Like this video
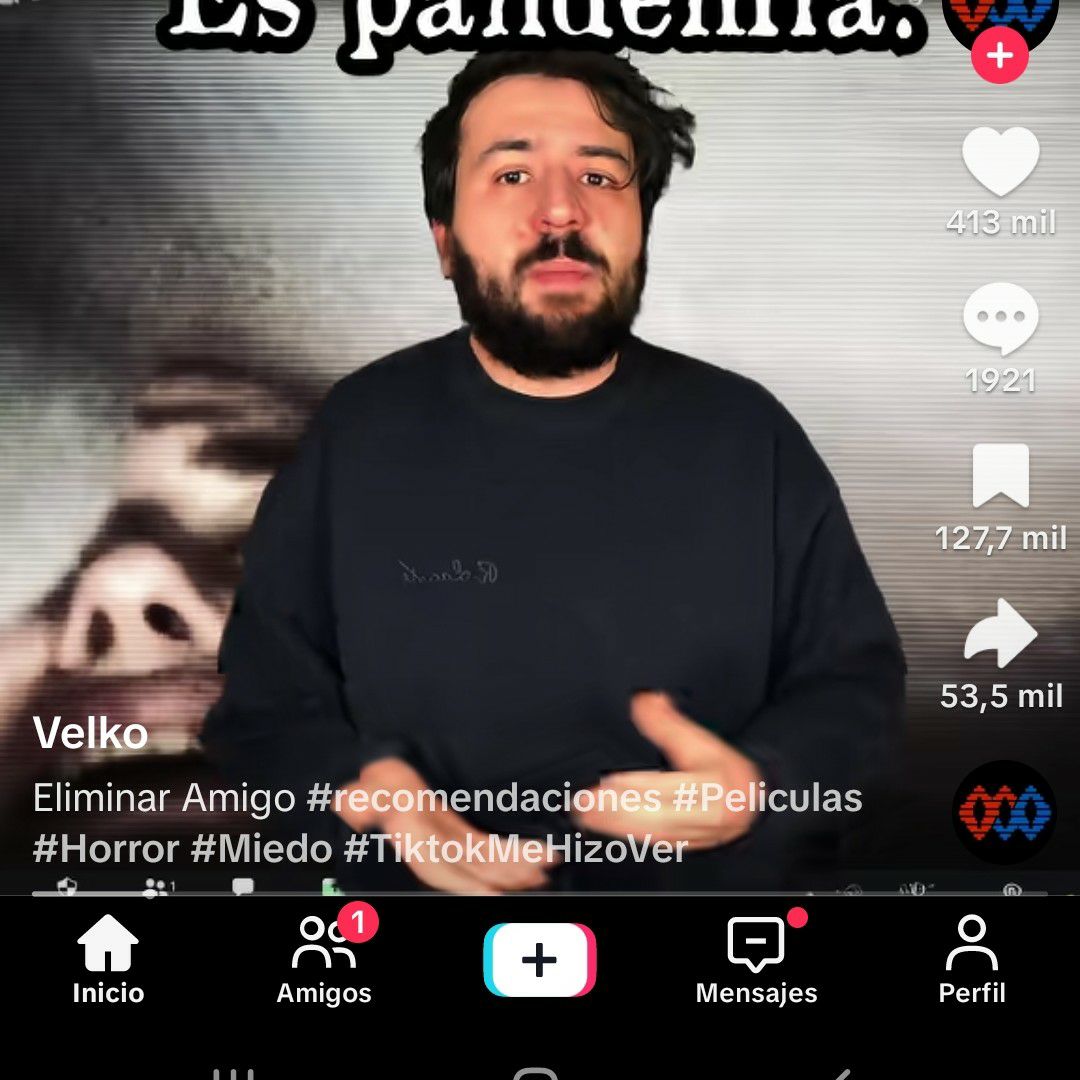The image size is (1080, 1080). click(1000, 164)
